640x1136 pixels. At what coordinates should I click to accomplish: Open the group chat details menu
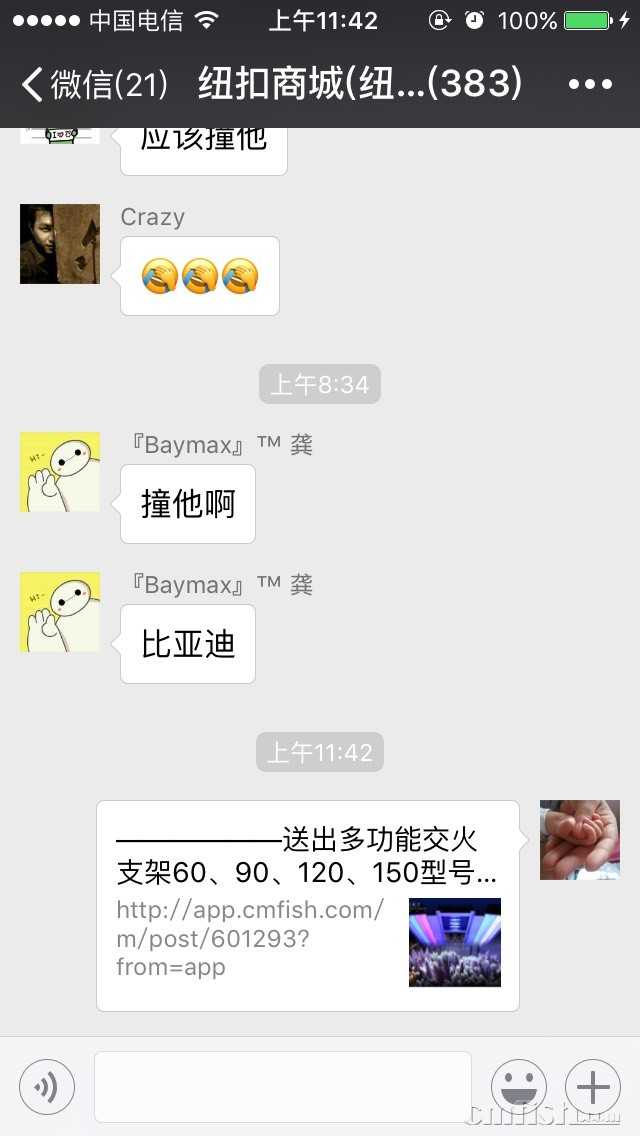(x=589, y=84)
